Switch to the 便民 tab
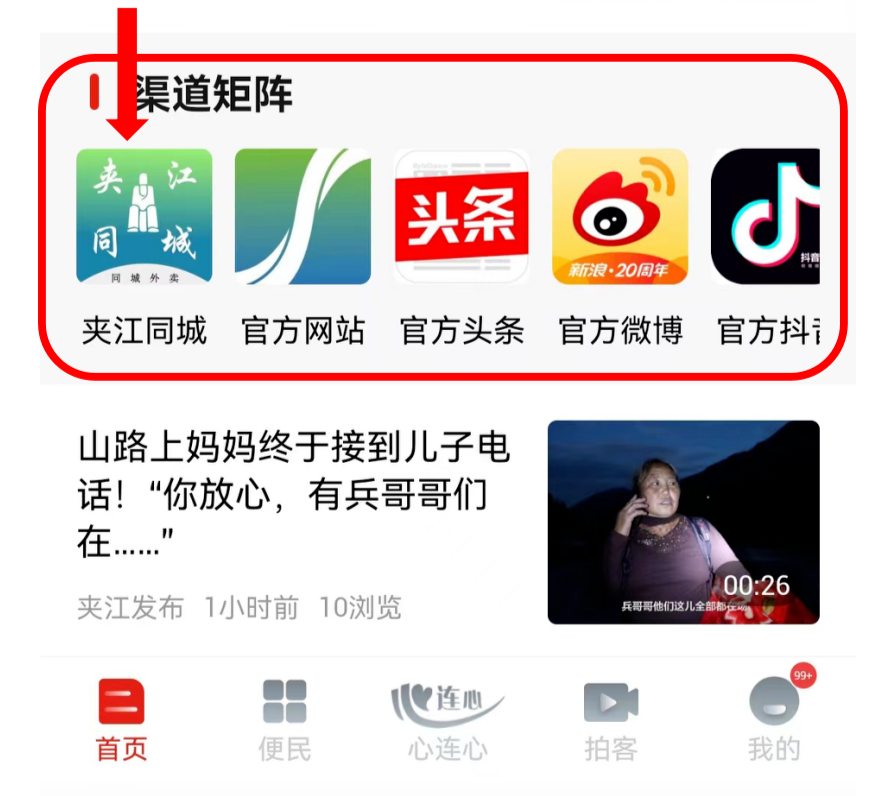The image size is (880, 796). point(285,719)
